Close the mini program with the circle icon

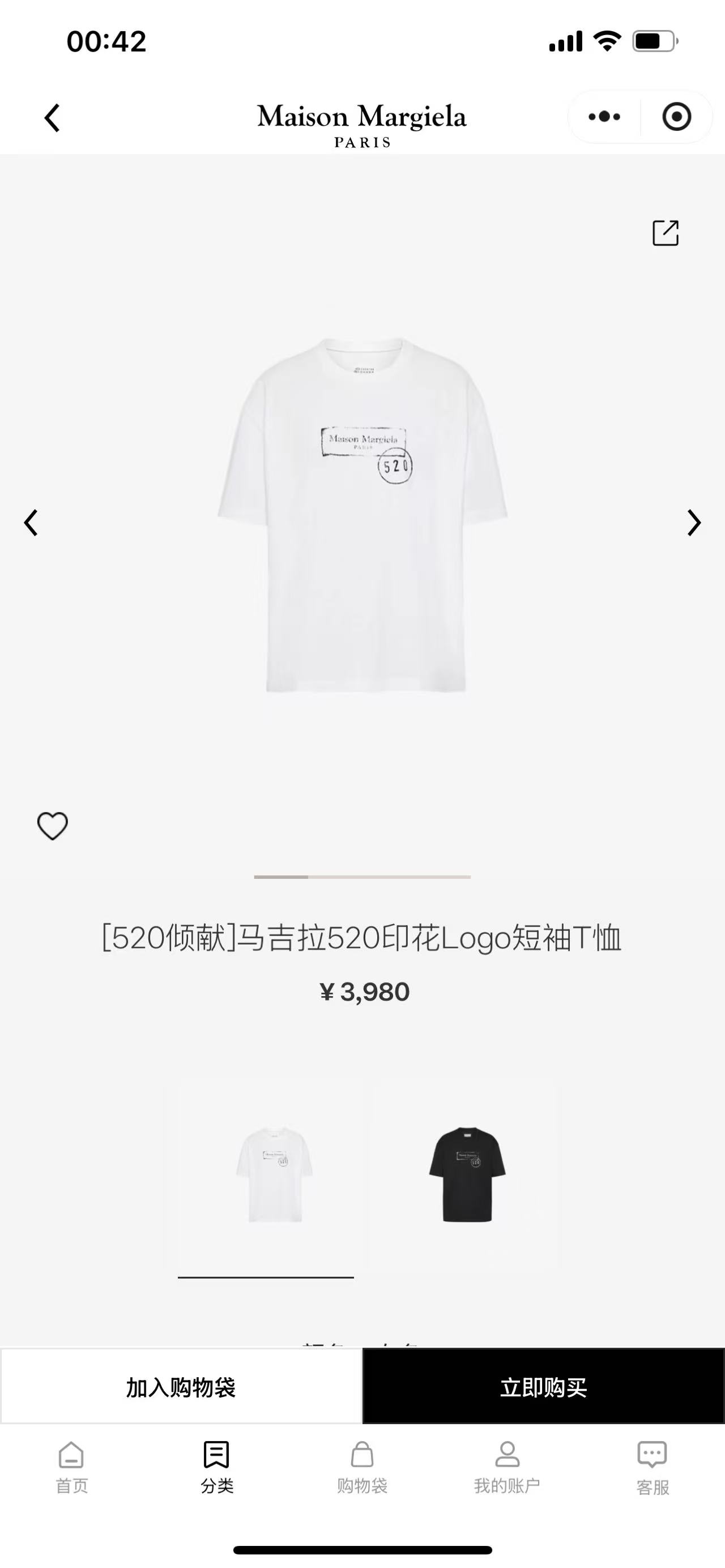point(676,116)
